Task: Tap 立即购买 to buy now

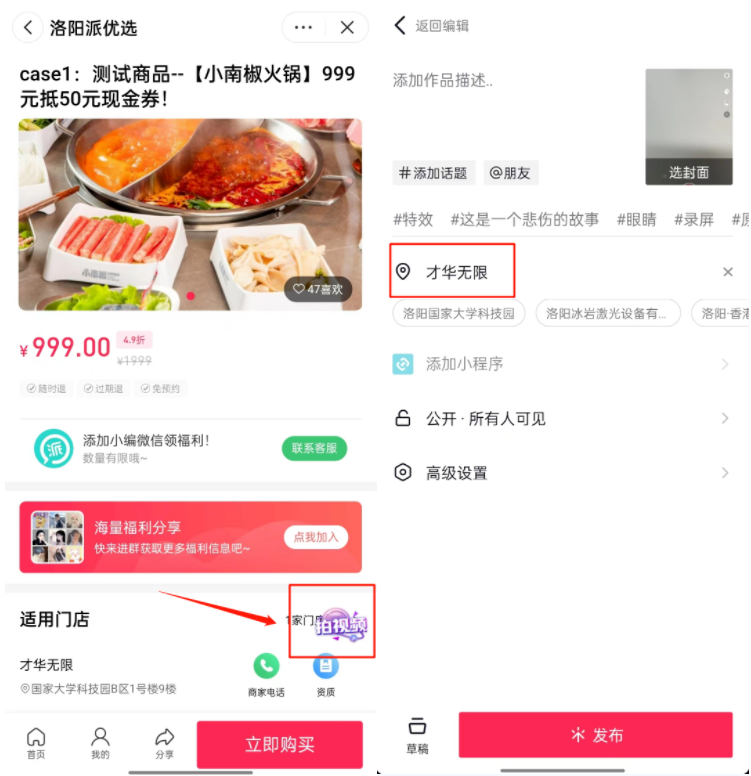Action: coord(279,745)
